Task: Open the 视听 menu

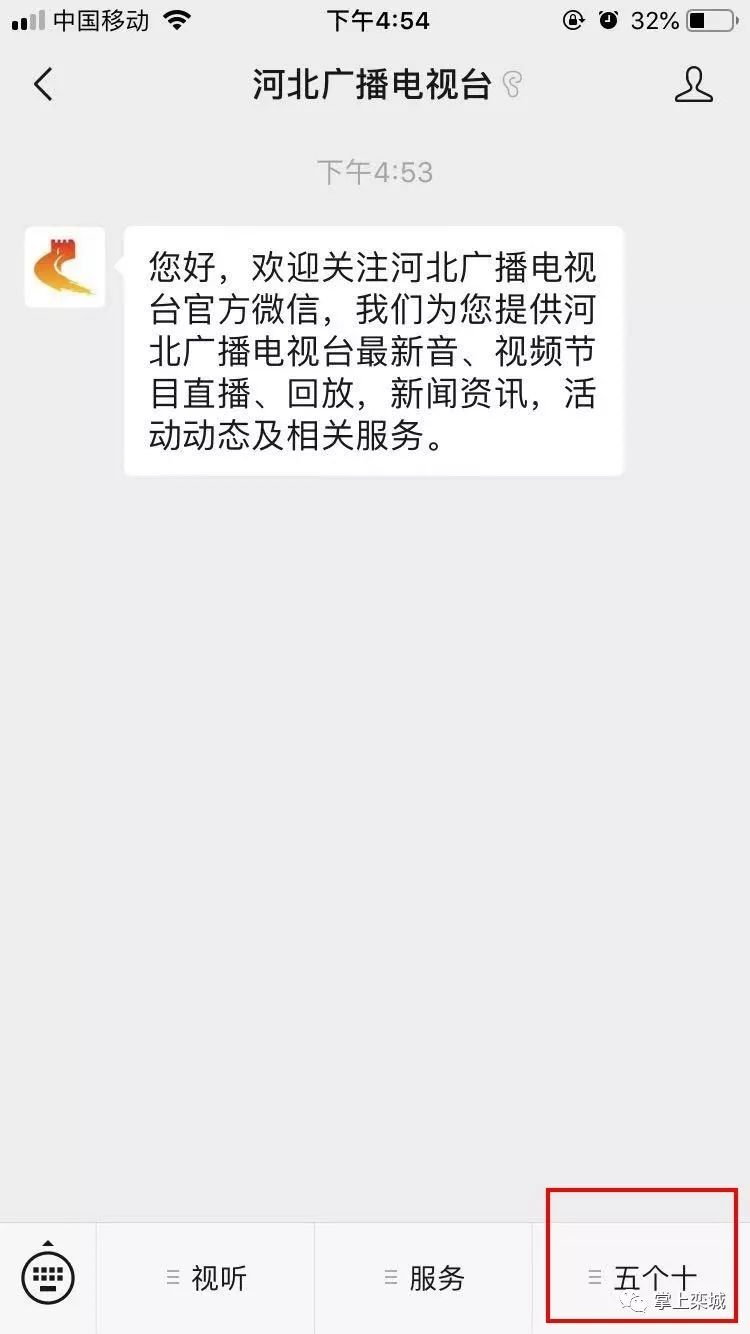Action: click(x=206, y=1278)
